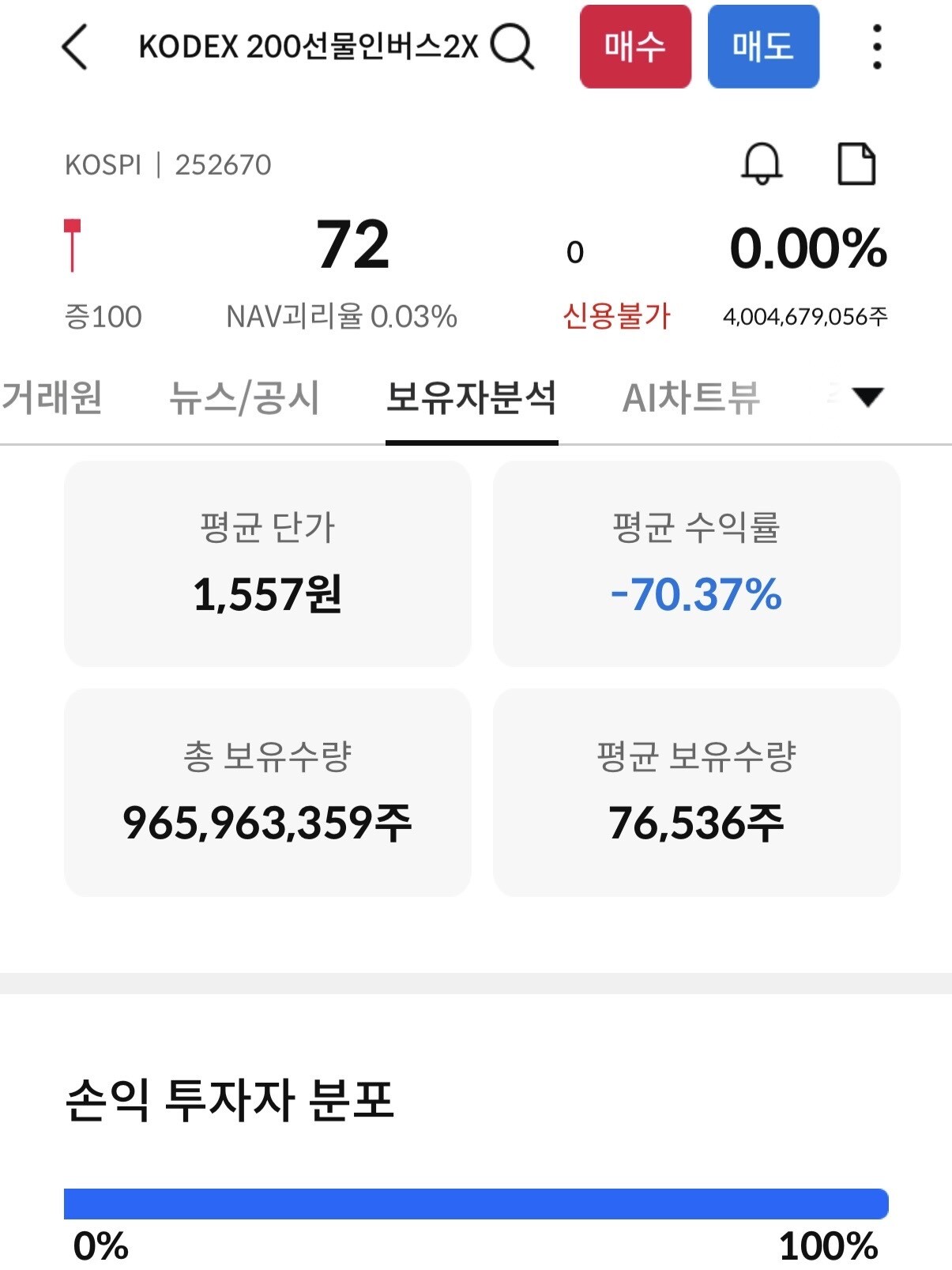Tap the red 매수 buy button
952x1270 pixels.
click(x=635, y=47)
